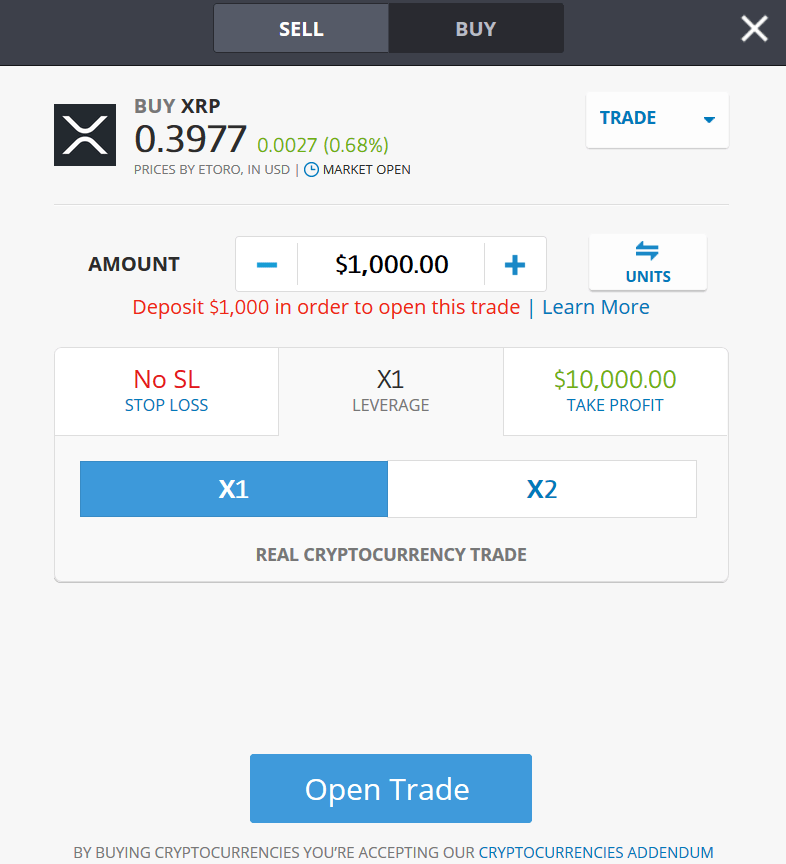Open the Leverage tab

tap(390, 391)
